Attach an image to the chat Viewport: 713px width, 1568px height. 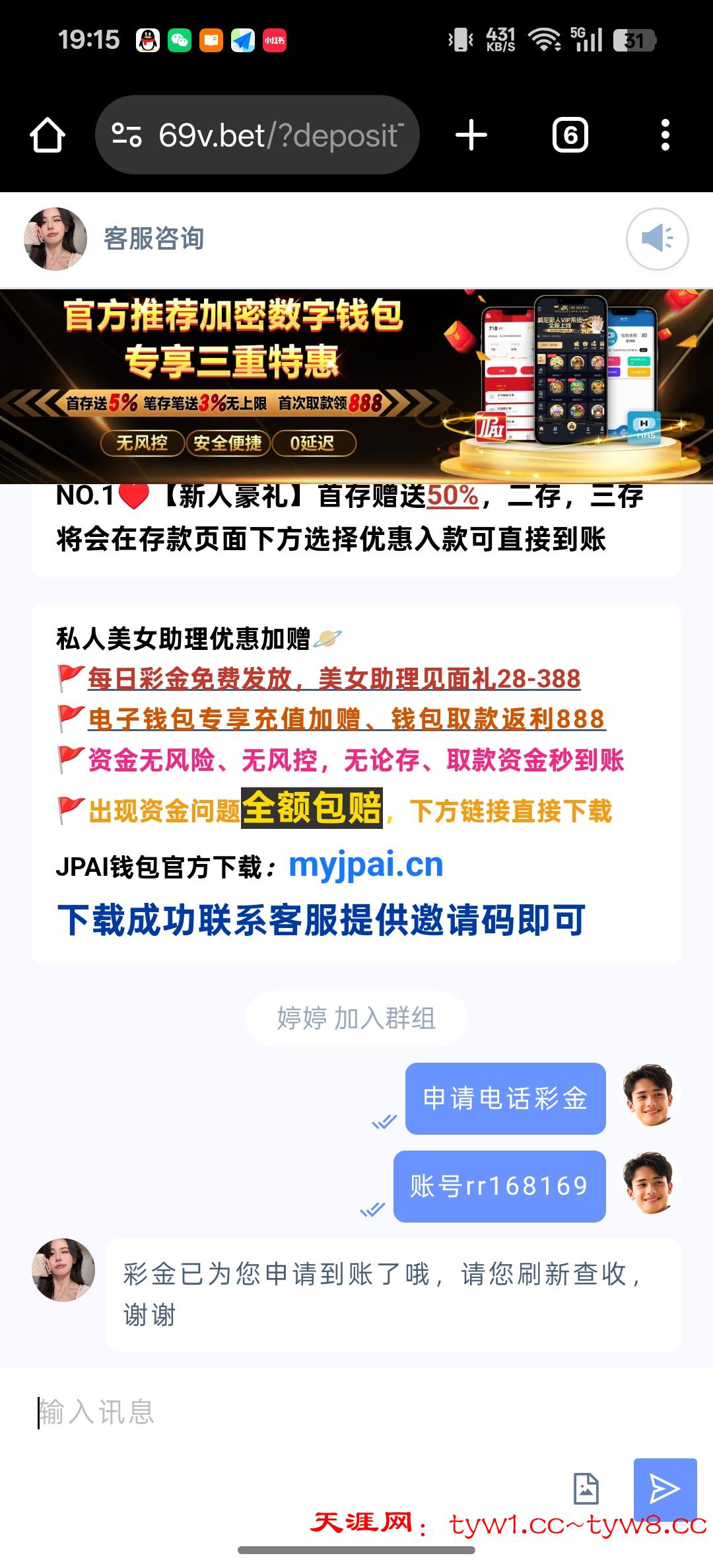[x=586, y=1489]
